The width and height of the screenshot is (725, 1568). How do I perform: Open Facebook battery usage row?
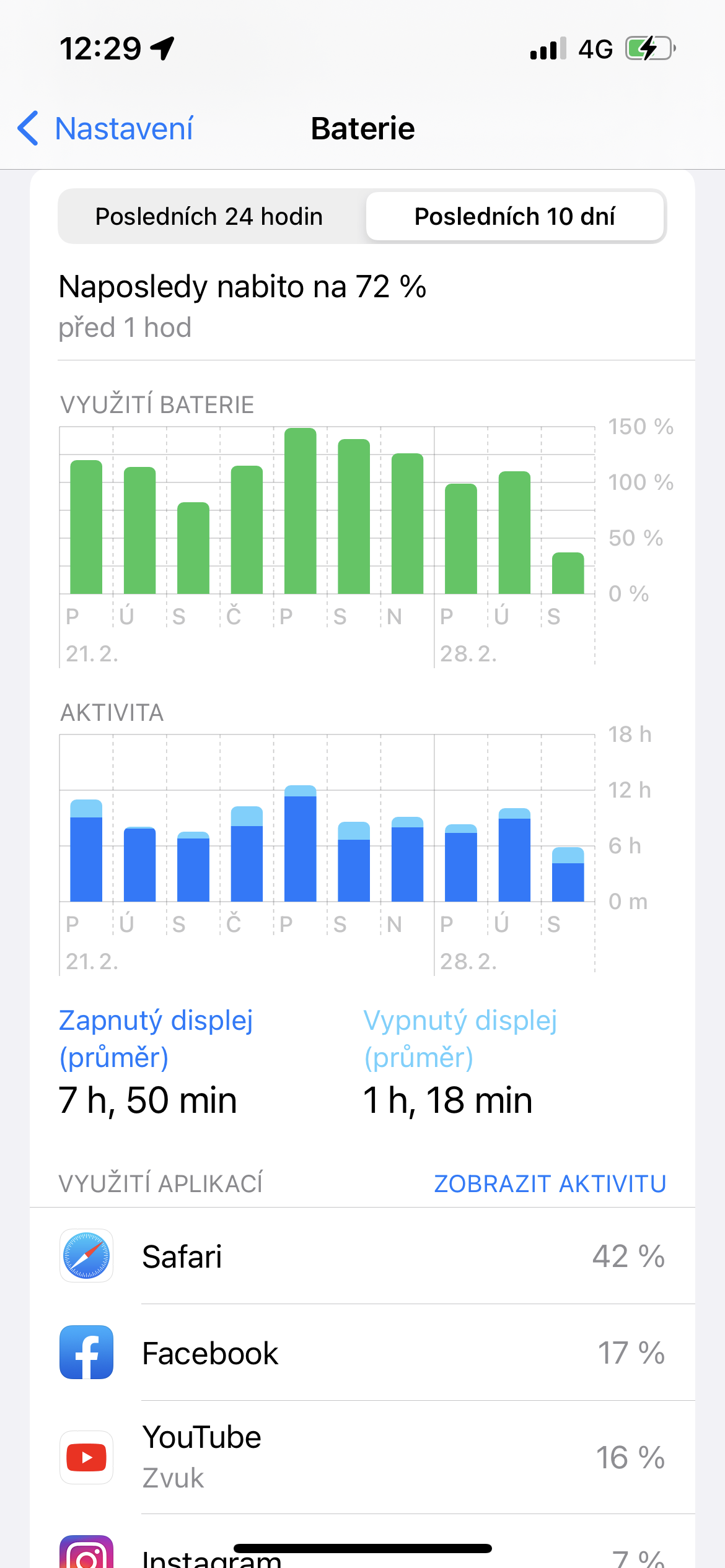[362, 1353]
